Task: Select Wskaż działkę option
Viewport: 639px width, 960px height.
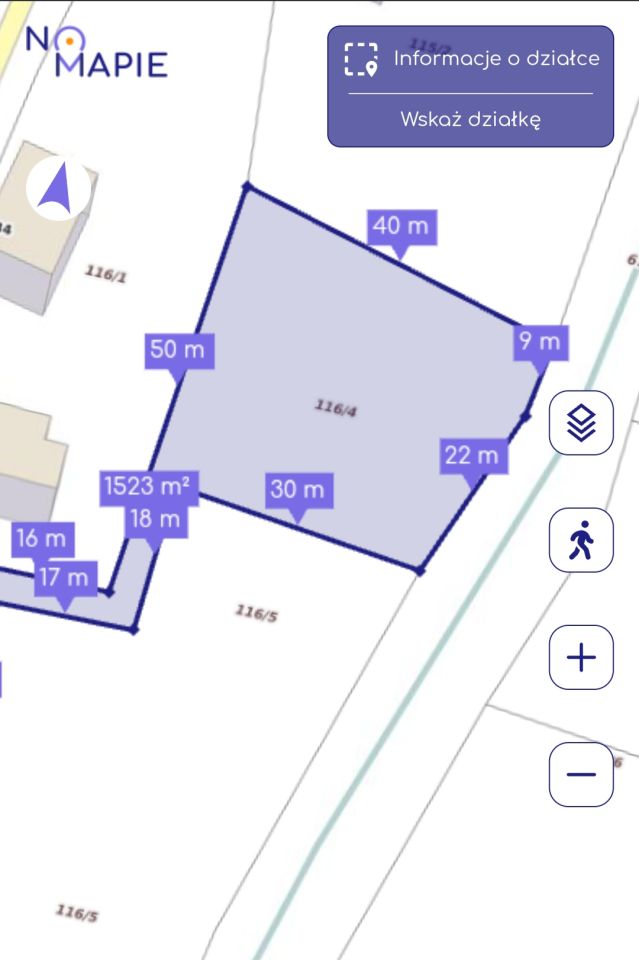Action: point(471,120)
